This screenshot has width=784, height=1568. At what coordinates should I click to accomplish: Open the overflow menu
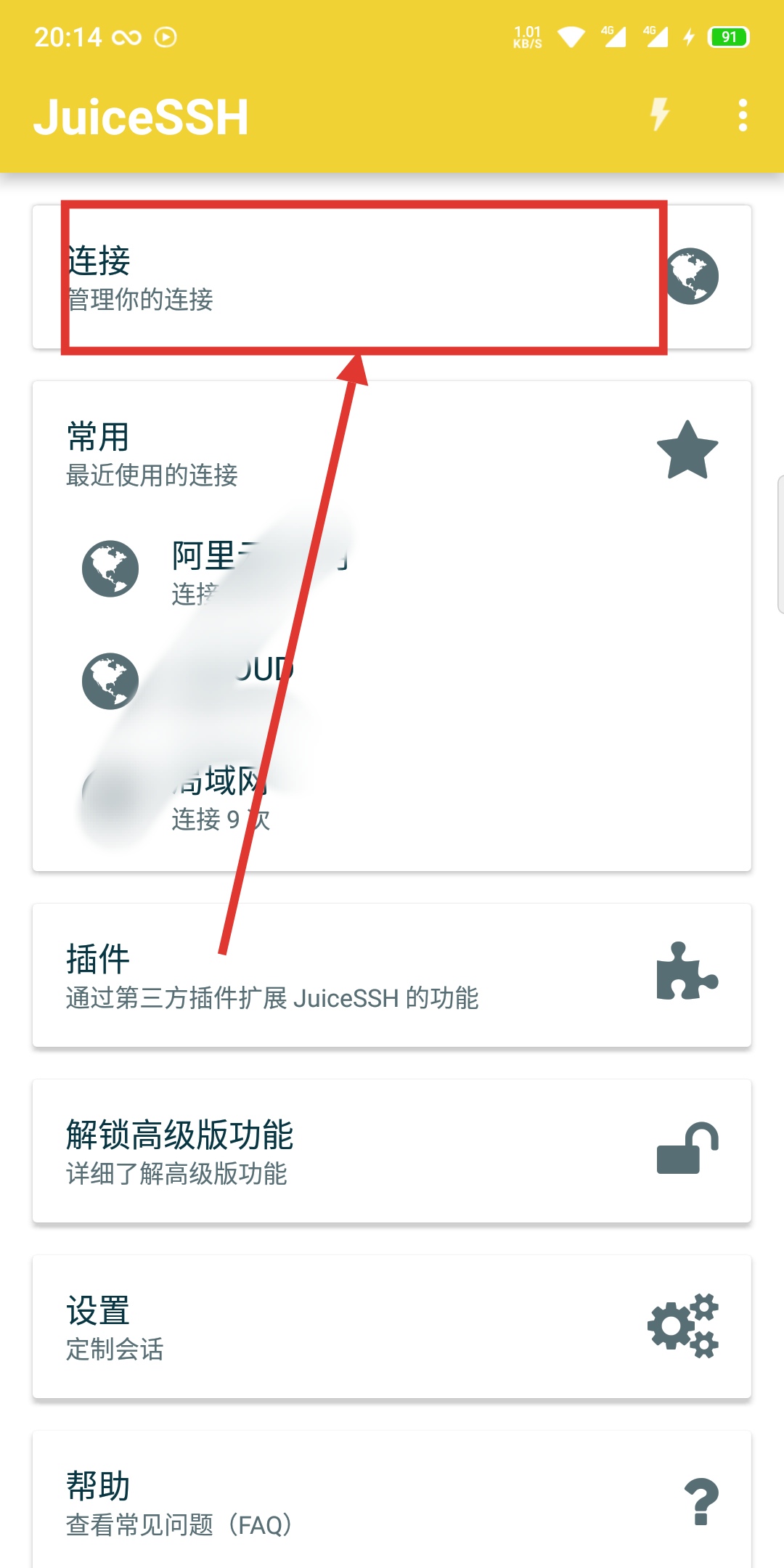click(742, 116)
